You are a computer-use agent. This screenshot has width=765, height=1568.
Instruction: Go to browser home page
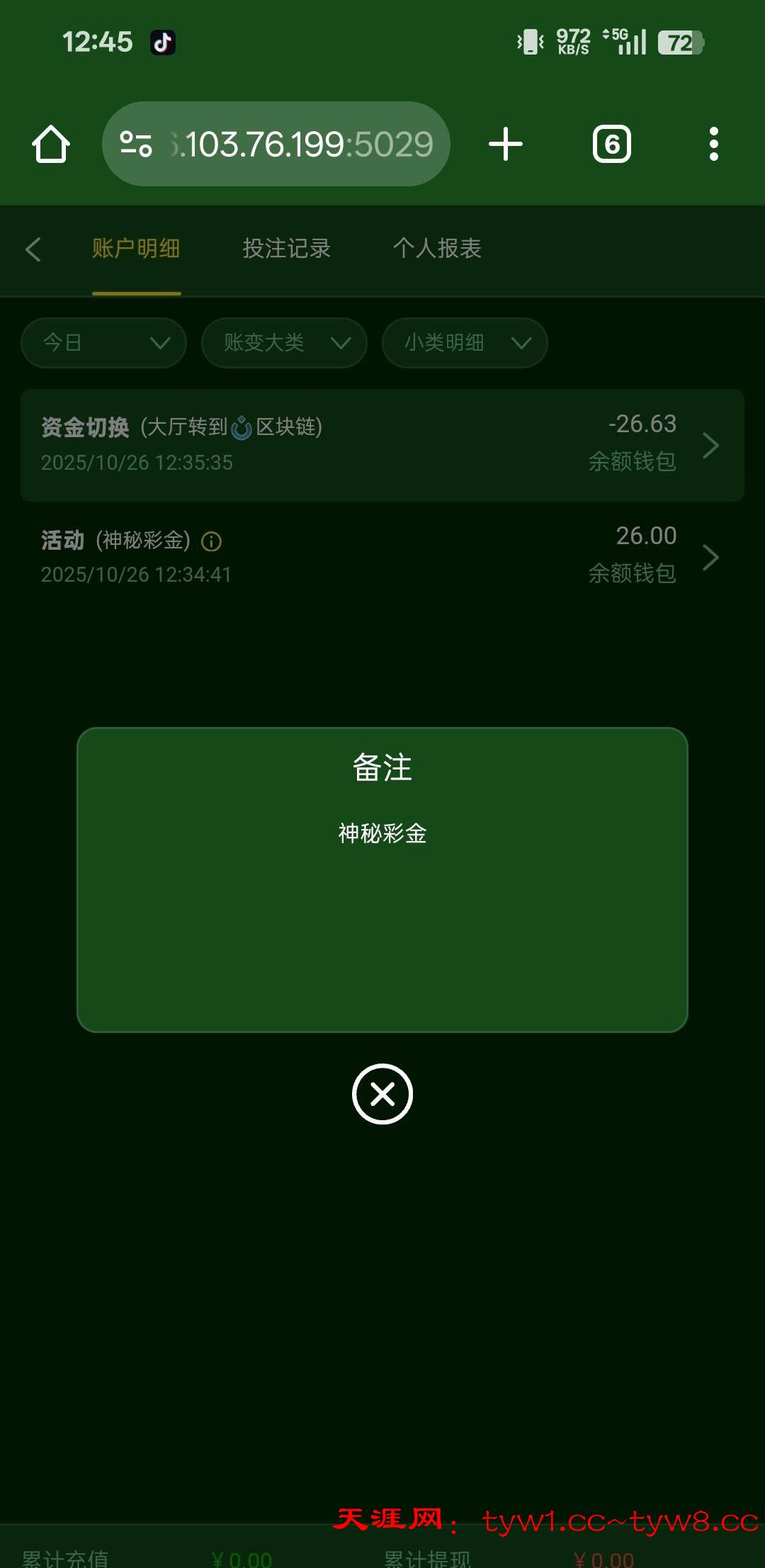click(51, 145)
